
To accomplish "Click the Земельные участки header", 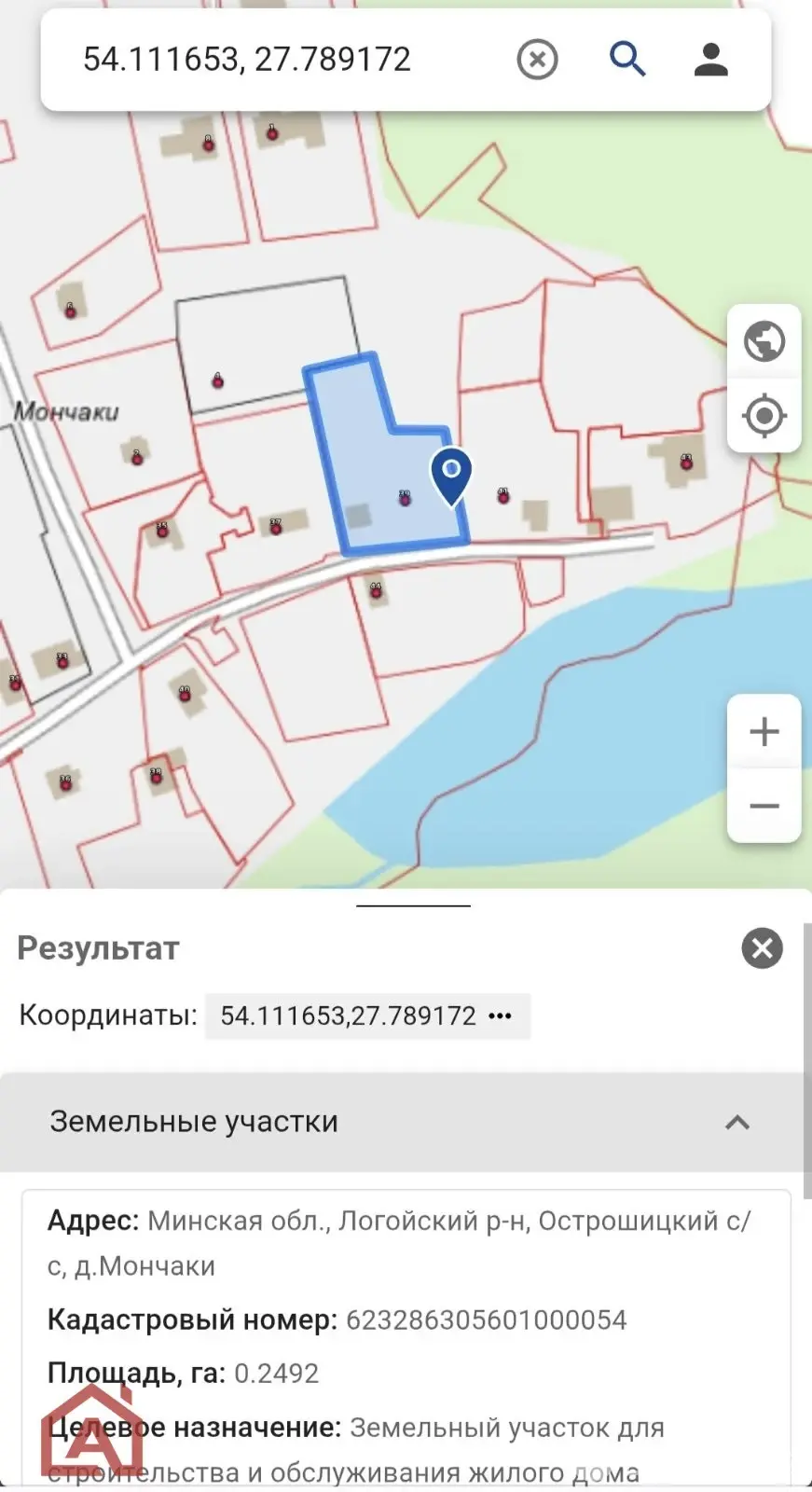I will point(194,1122).
